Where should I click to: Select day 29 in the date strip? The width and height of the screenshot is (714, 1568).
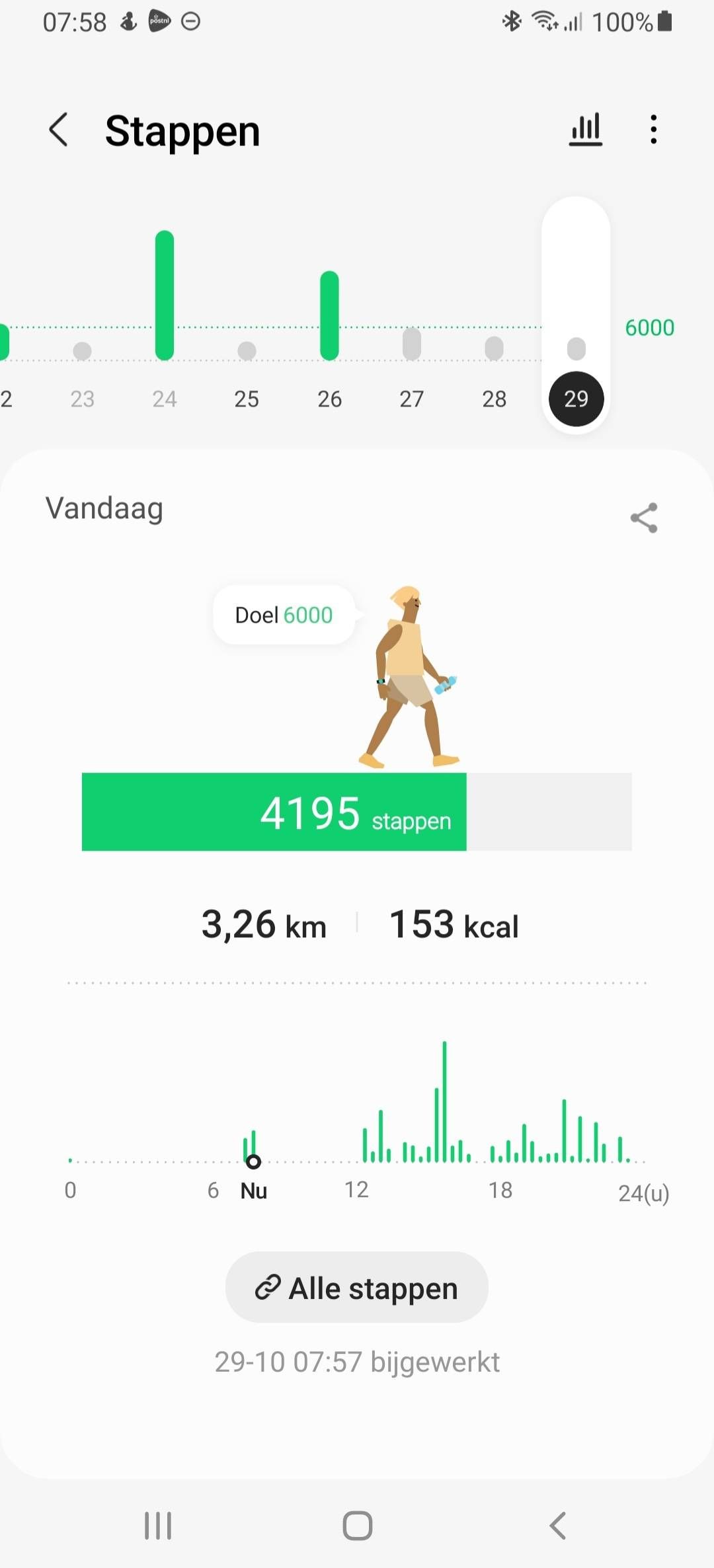(x=576, y=399)
